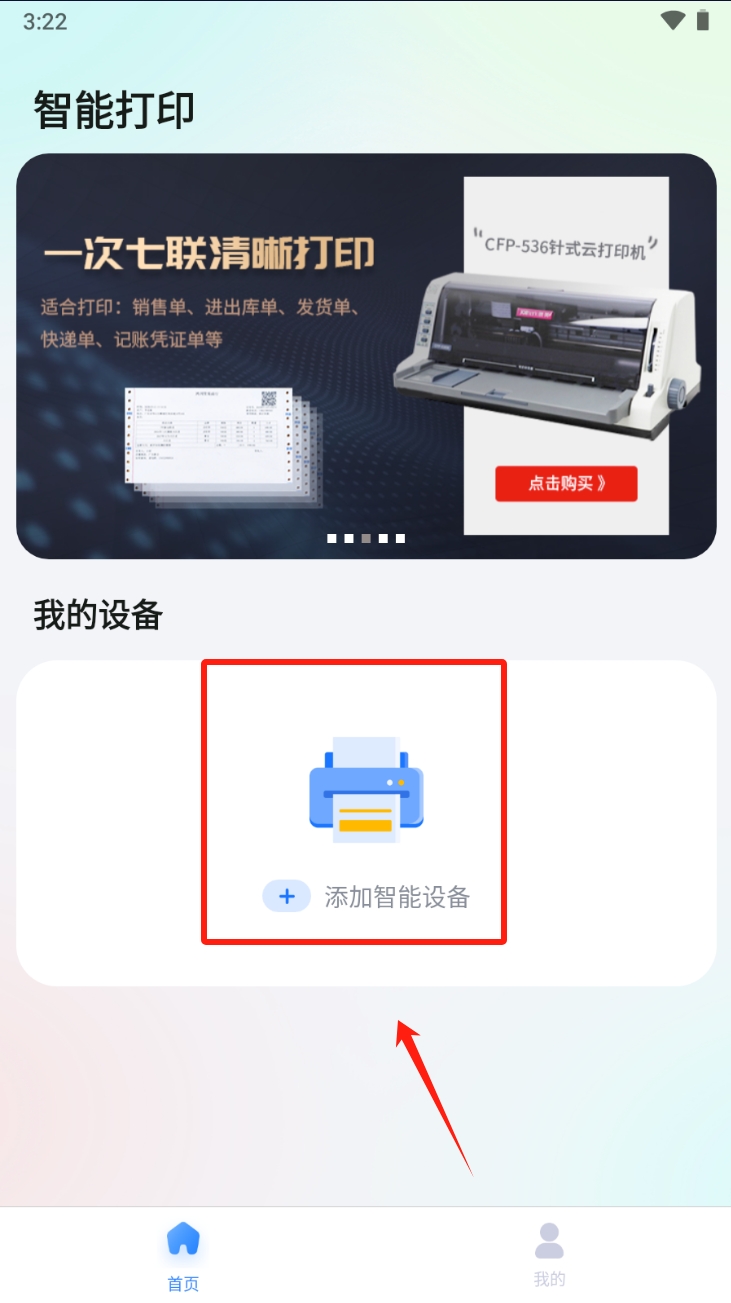The height and width of the screenshot is (1303, 731).
Task: Go to the 首页 tab
Action: tap(183, 1256)
